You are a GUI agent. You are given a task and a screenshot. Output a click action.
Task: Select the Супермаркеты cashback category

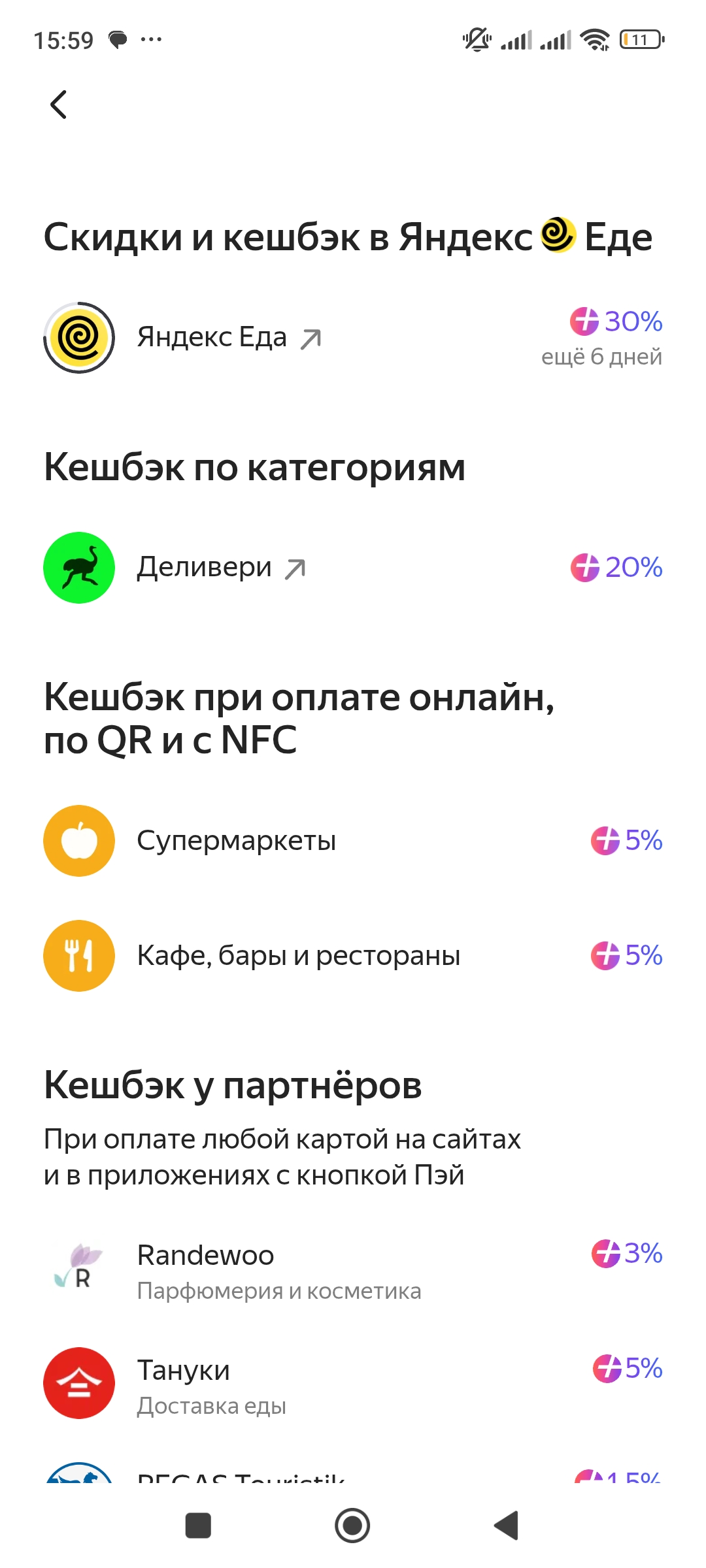pos(353,840)
